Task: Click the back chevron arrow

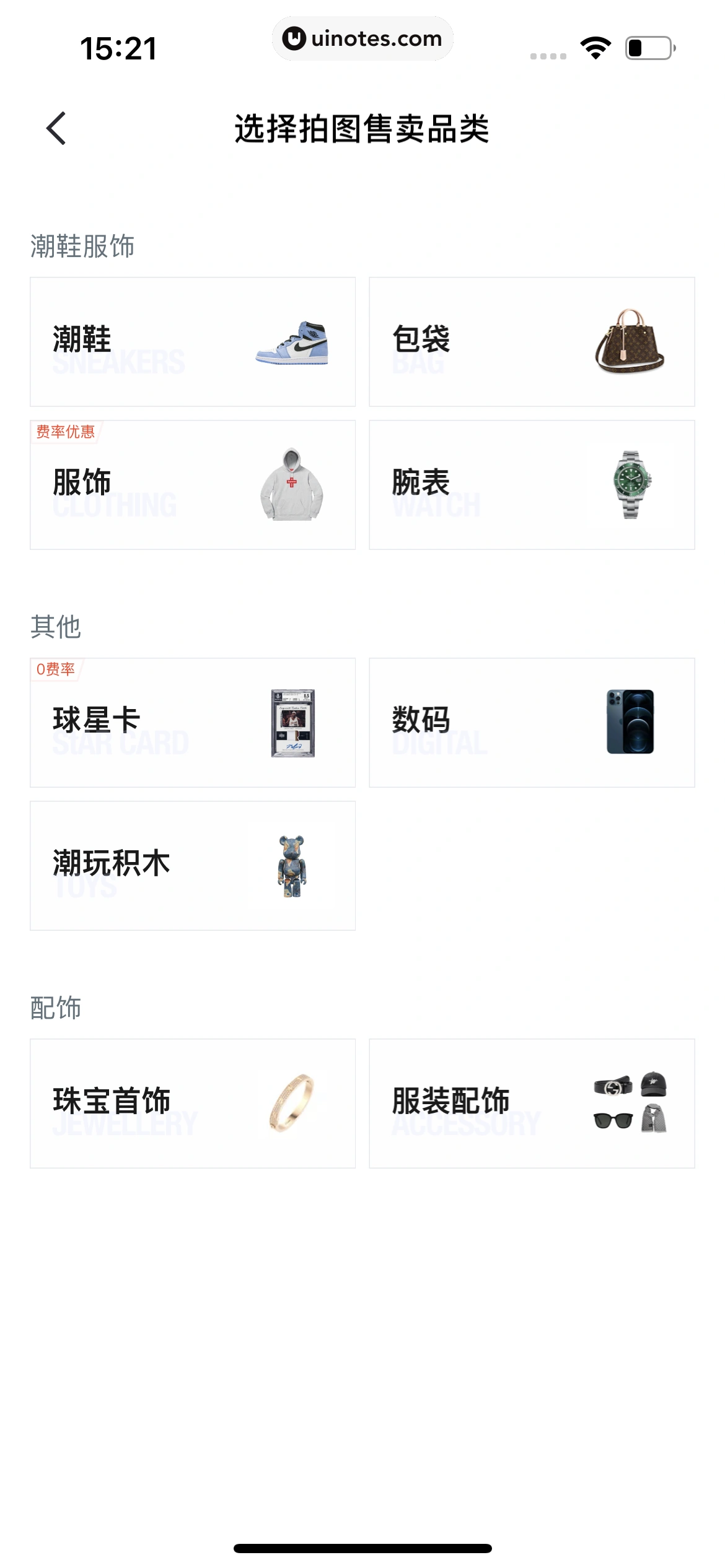Action: coord(56,128)
